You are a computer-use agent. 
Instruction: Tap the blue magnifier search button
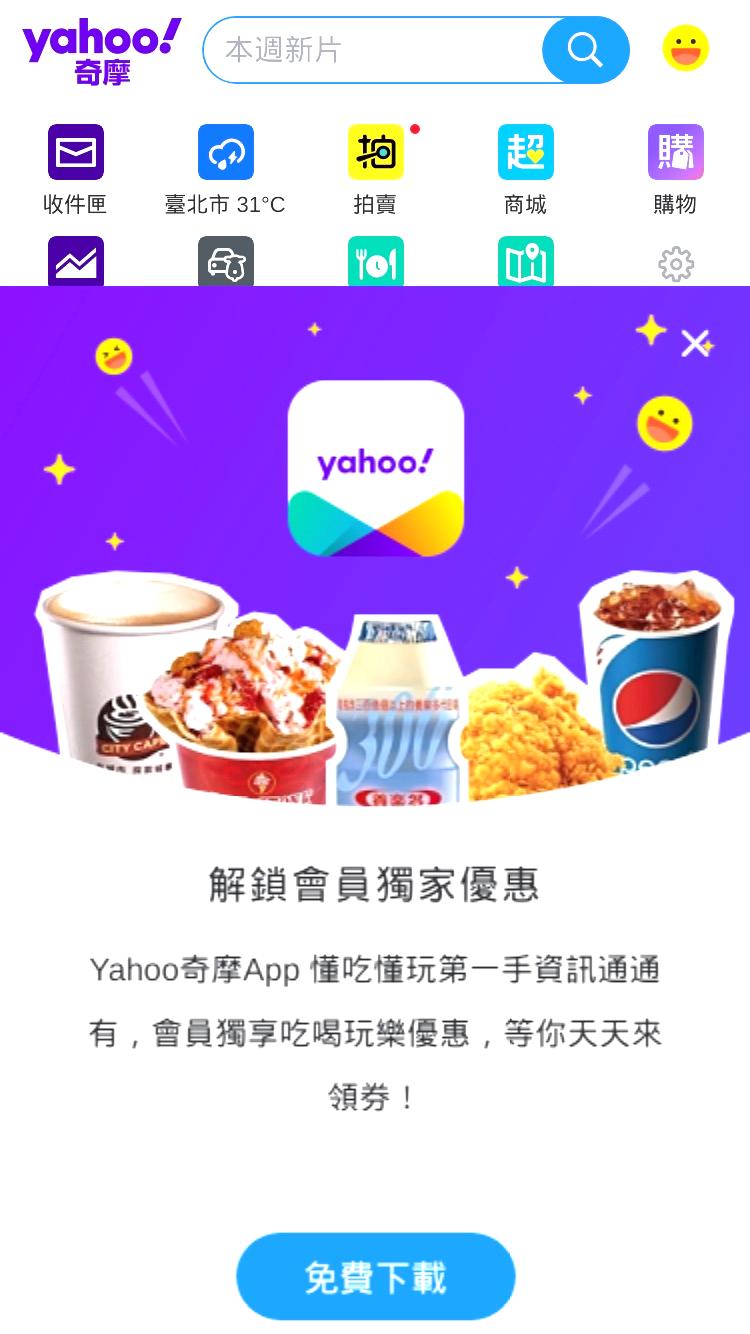(586, 50)
